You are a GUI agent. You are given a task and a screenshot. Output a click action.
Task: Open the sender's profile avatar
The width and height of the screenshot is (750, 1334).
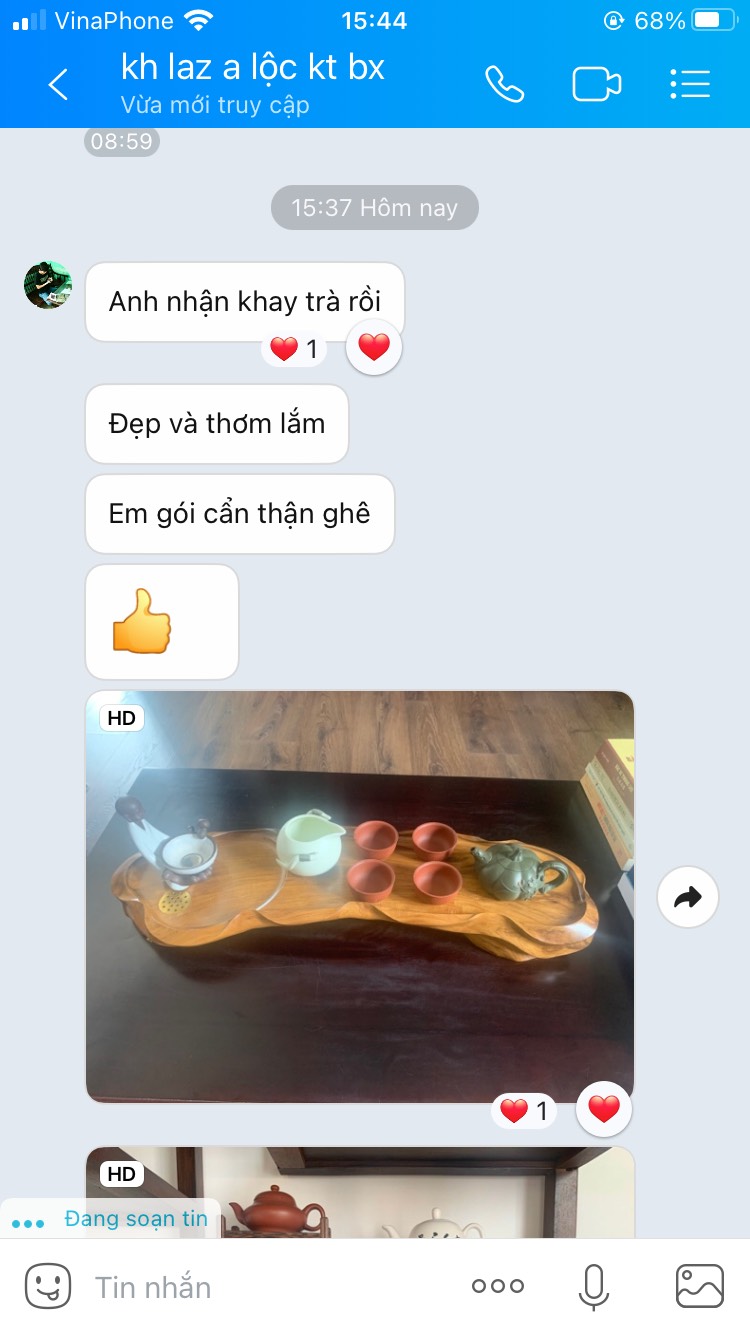[x=48, y=285]
